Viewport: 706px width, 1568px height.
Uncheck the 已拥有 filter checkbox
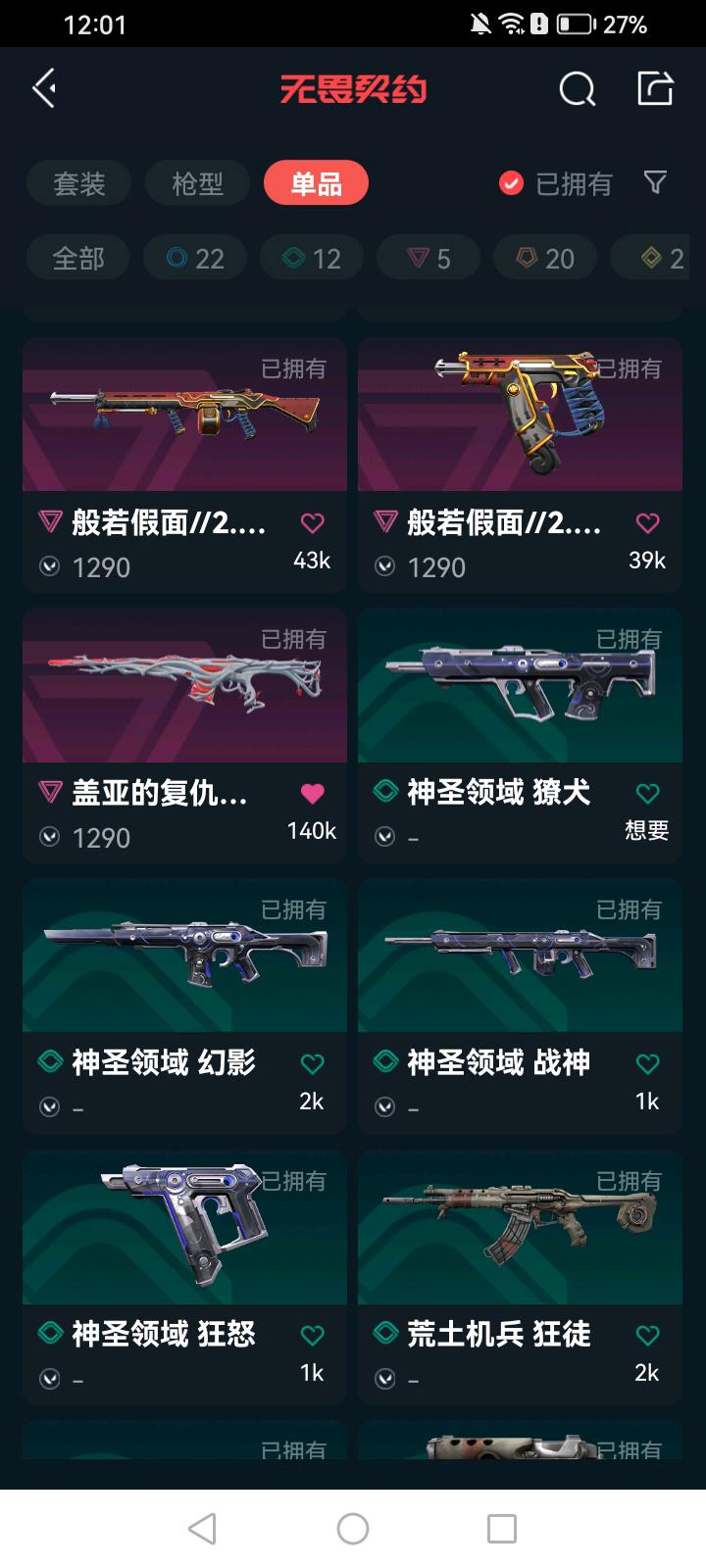pos(511,183)
